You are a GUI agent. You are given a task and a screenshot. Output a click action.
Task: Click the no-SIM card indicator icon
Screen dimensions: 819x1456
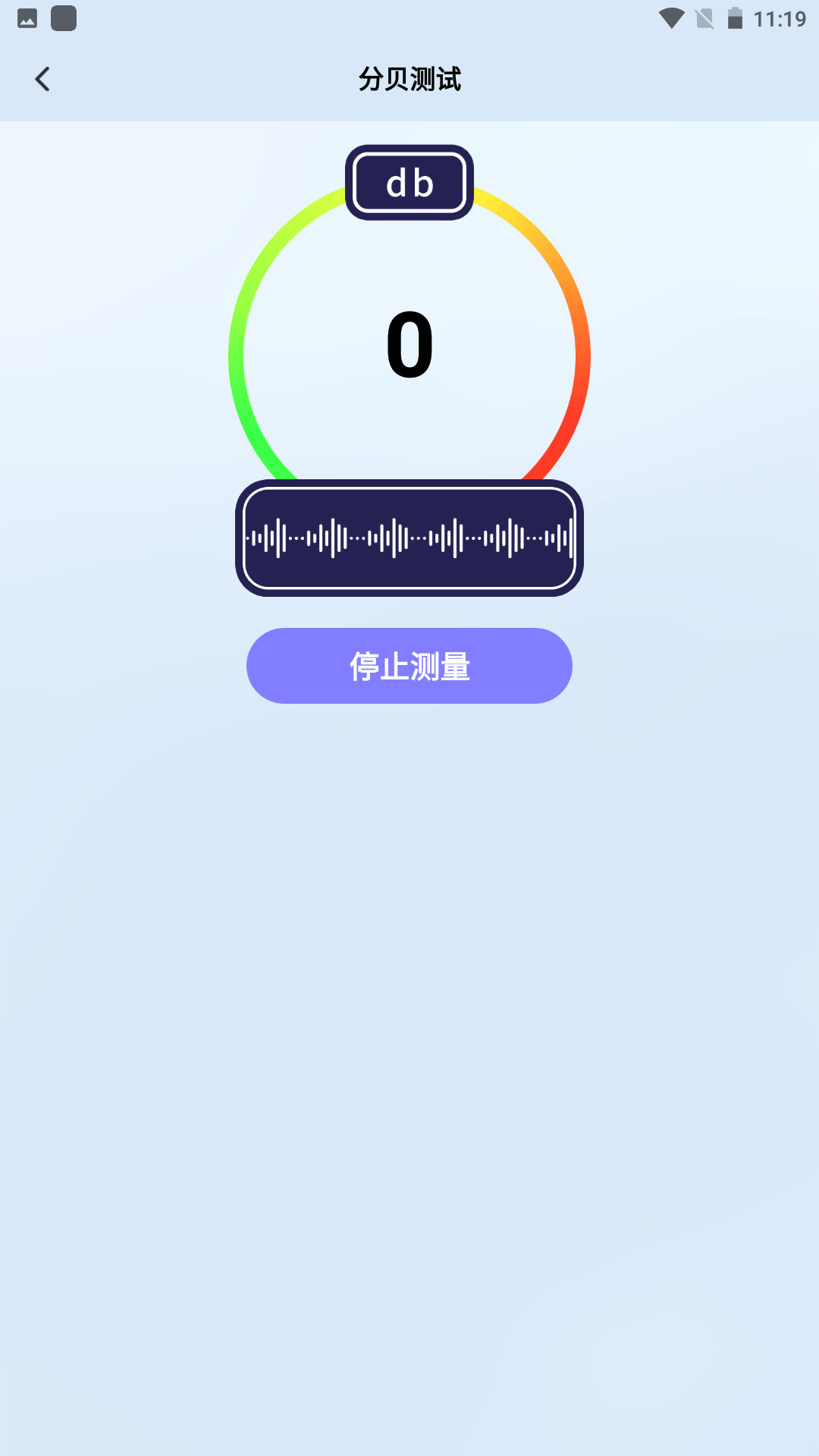705,18
